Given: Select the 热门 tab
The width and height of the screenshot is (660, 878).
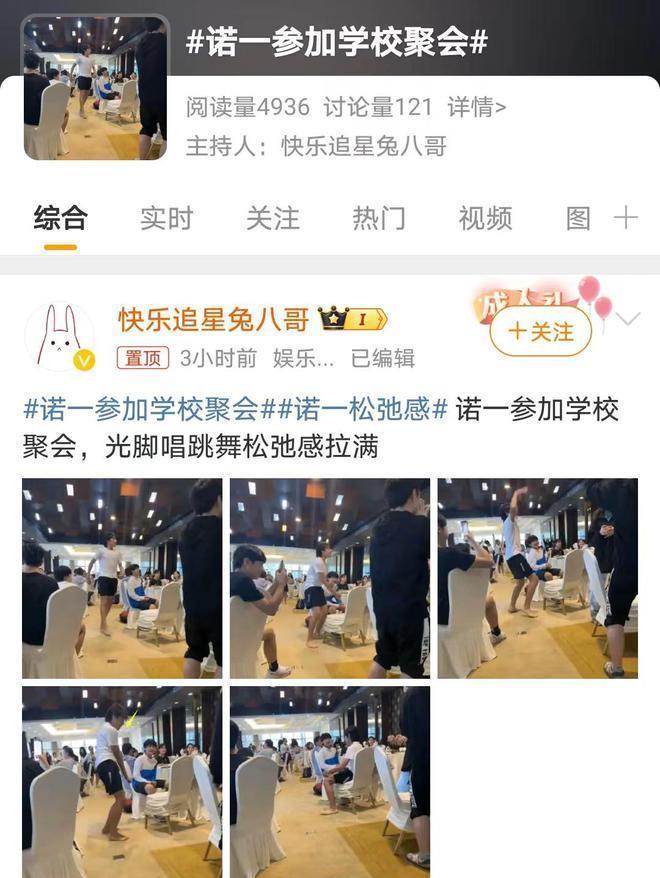Looking at the screenshot, I should coord(379,218).
